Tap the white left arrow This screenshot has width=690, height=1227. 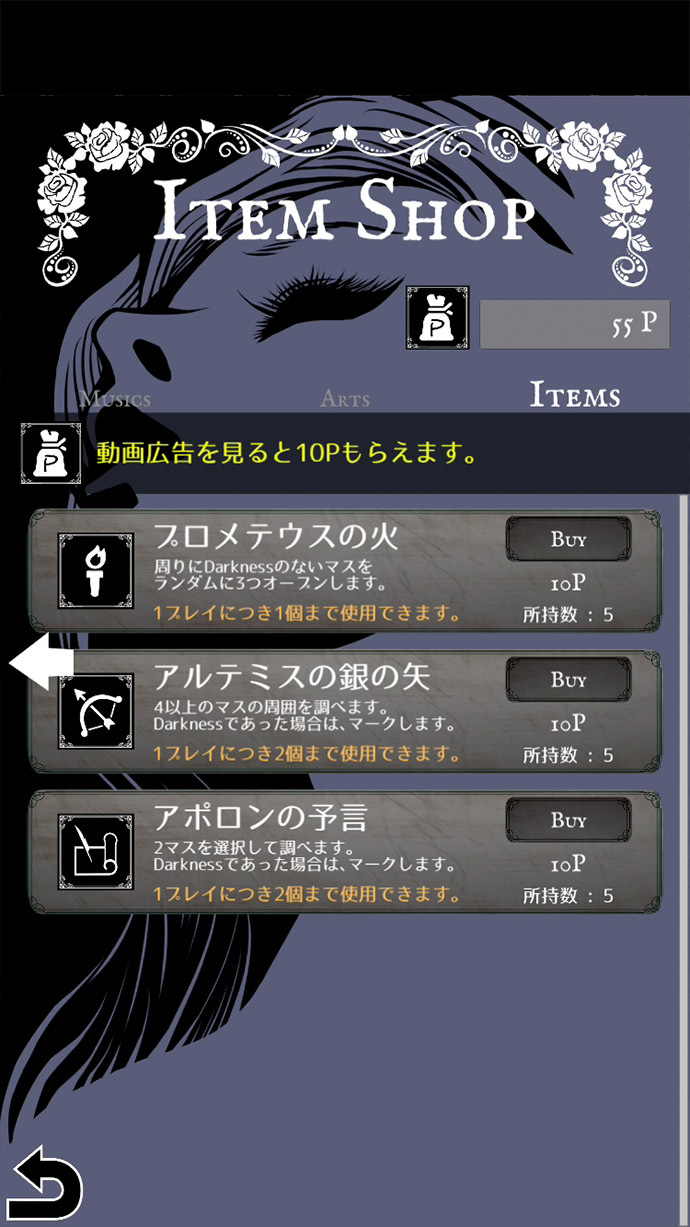coord(41,662)
